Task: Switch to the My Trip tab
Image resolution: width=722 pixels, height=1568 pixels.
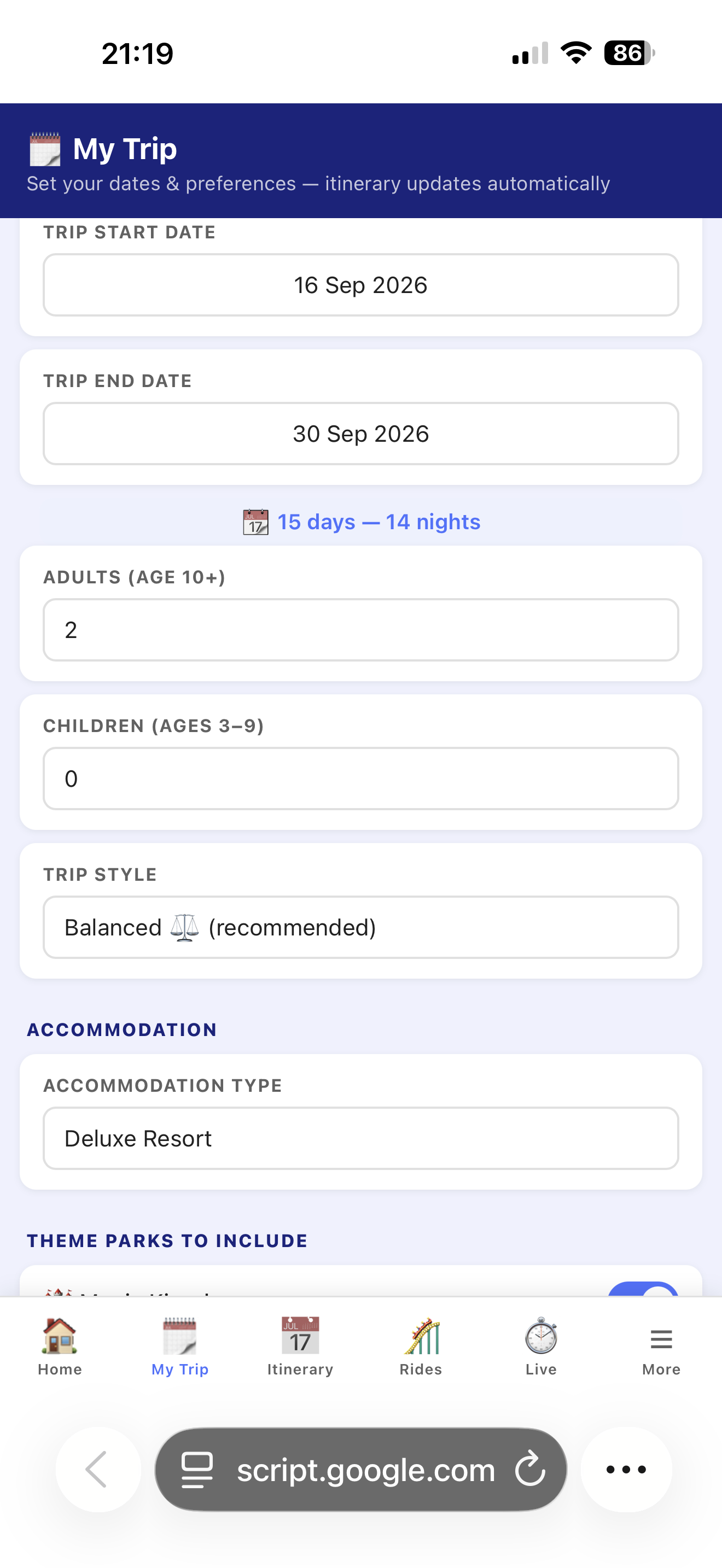Action: (179, 1337)
